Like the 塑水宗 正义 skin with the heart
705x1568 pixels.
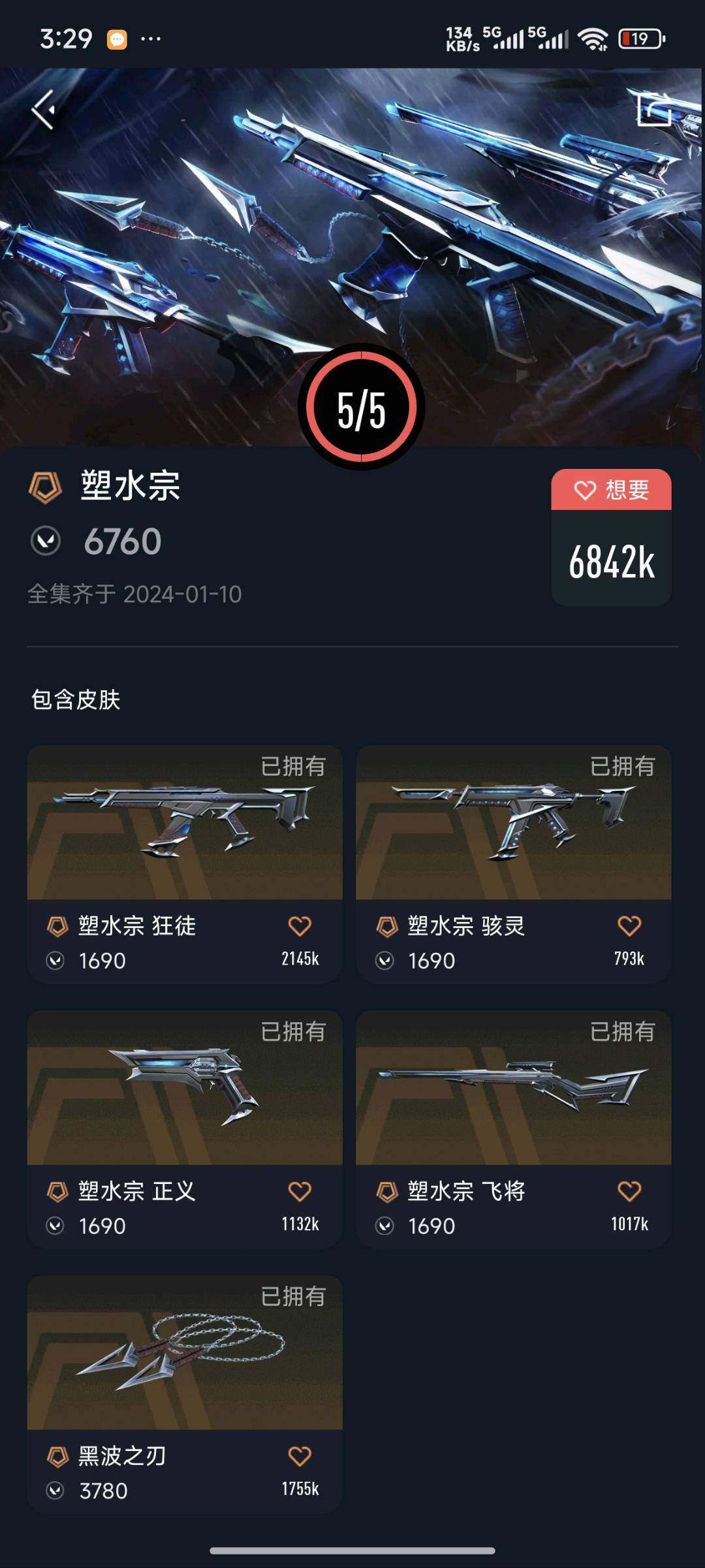[x=300, y=1191]
